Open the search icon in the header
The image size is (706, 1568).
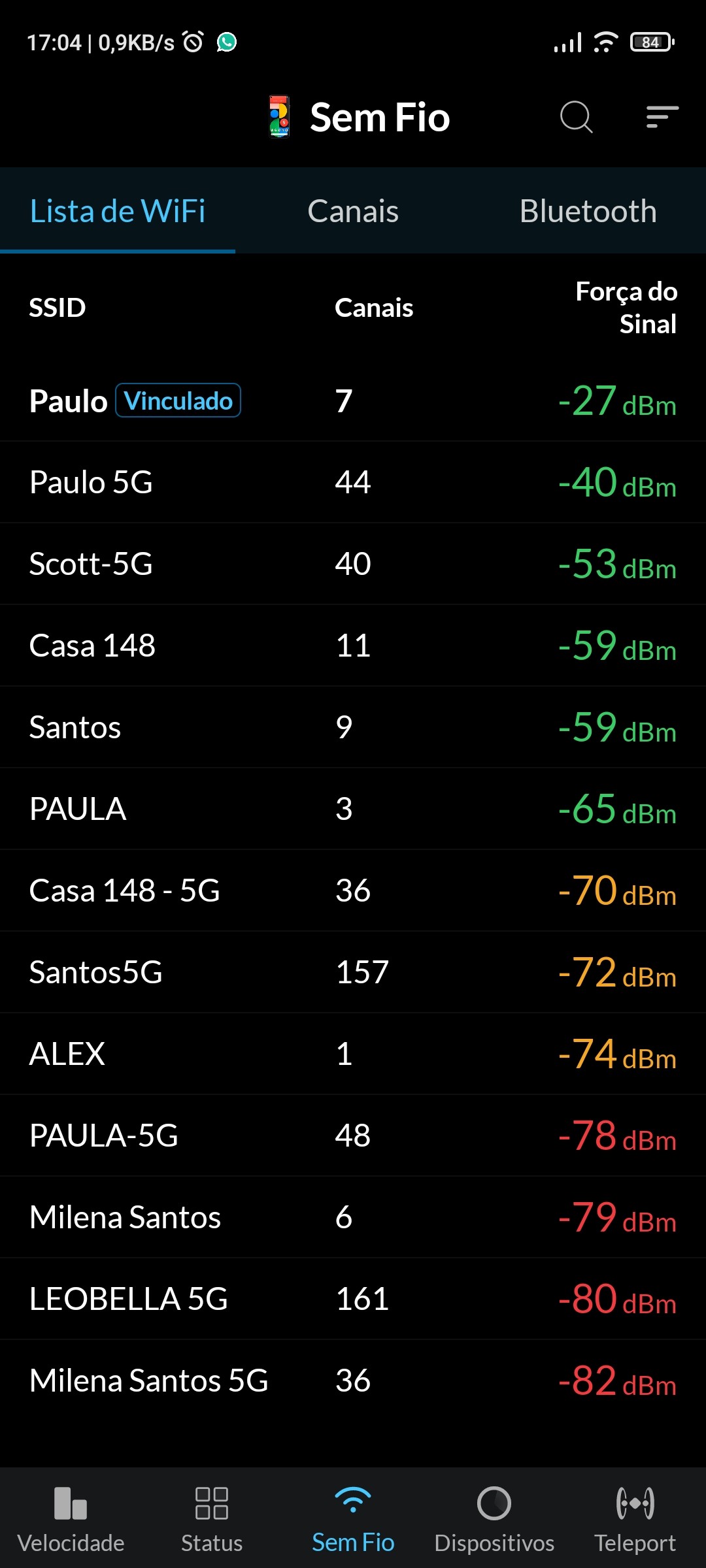576,118
